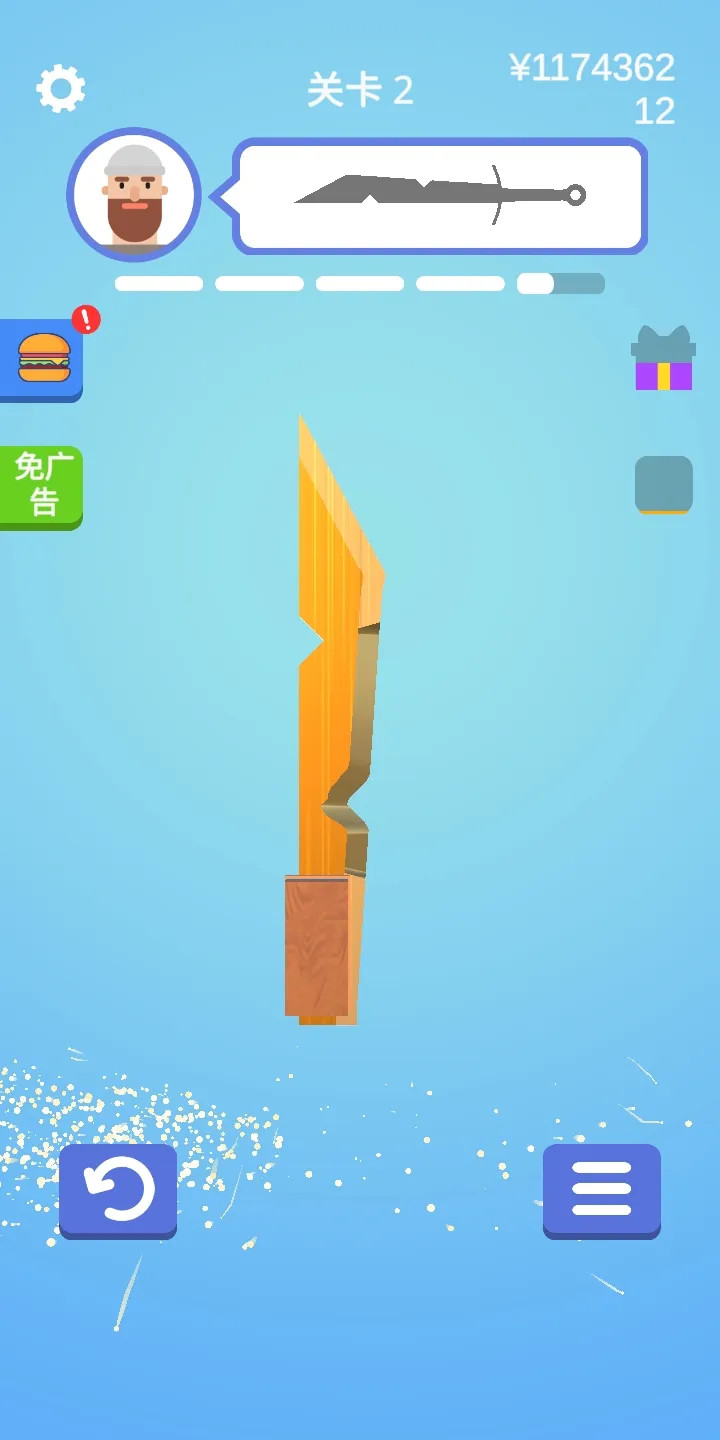Tap the grey square button under gift
The height and width of the screenshot is (1440, 720).
pos(663,485)
